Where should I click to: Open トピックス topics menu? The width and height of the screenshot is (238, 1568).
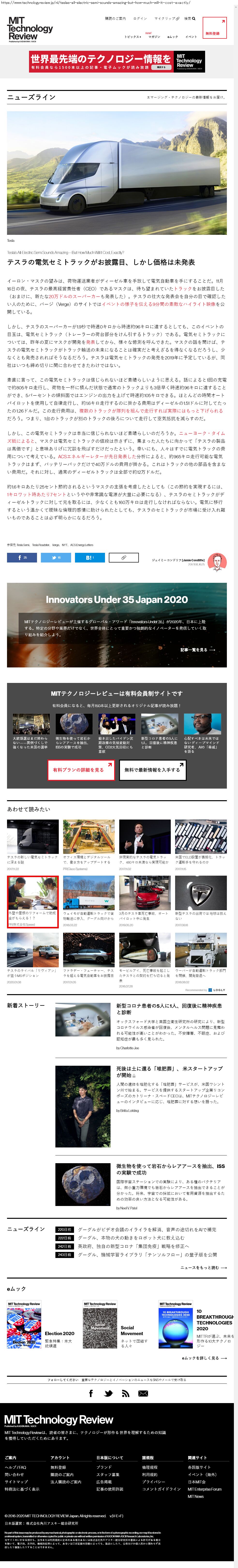point(133,37)
